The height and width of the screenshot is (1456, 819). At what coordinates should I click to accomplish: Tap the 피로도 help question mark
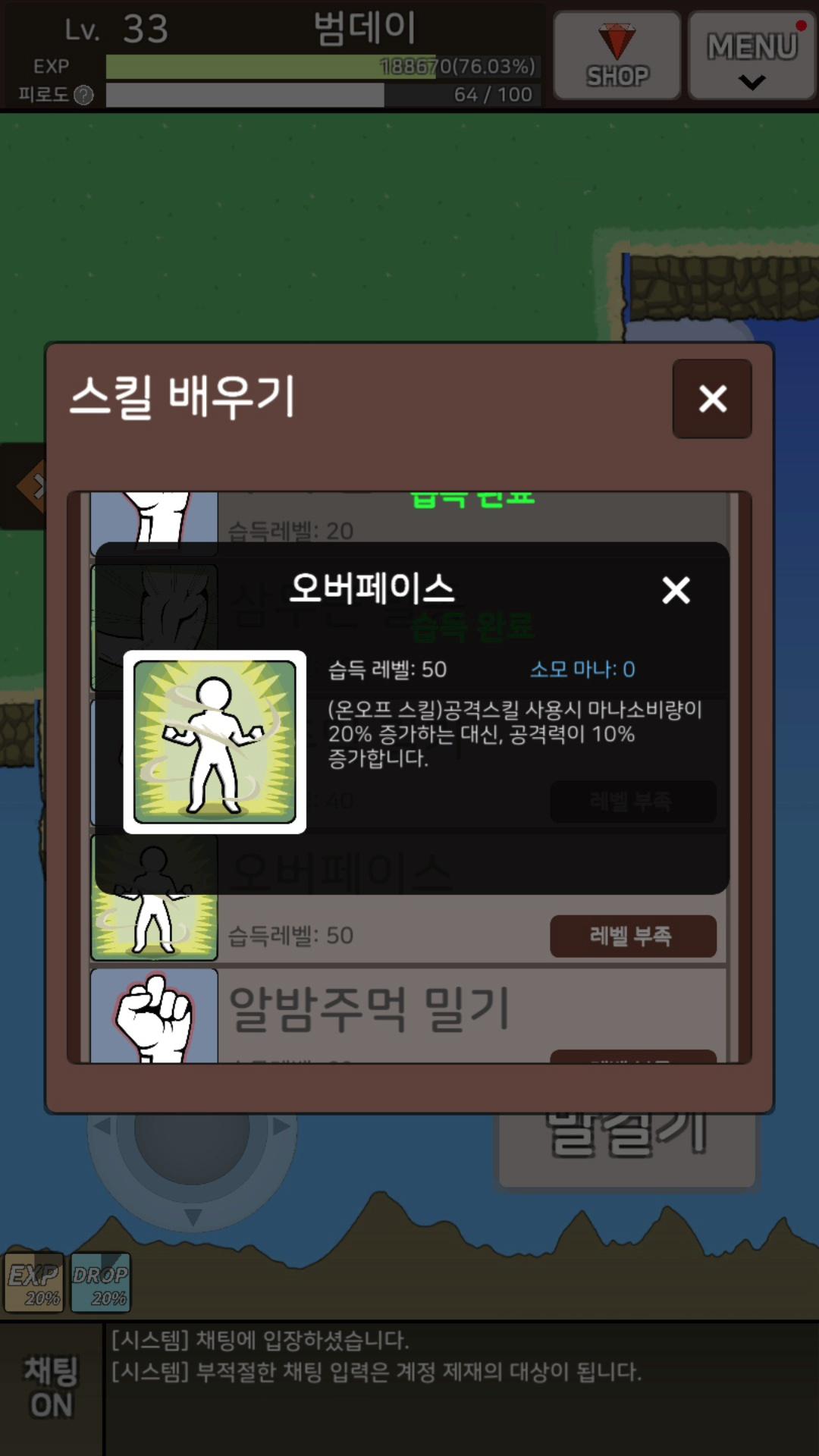pos(83,95)
